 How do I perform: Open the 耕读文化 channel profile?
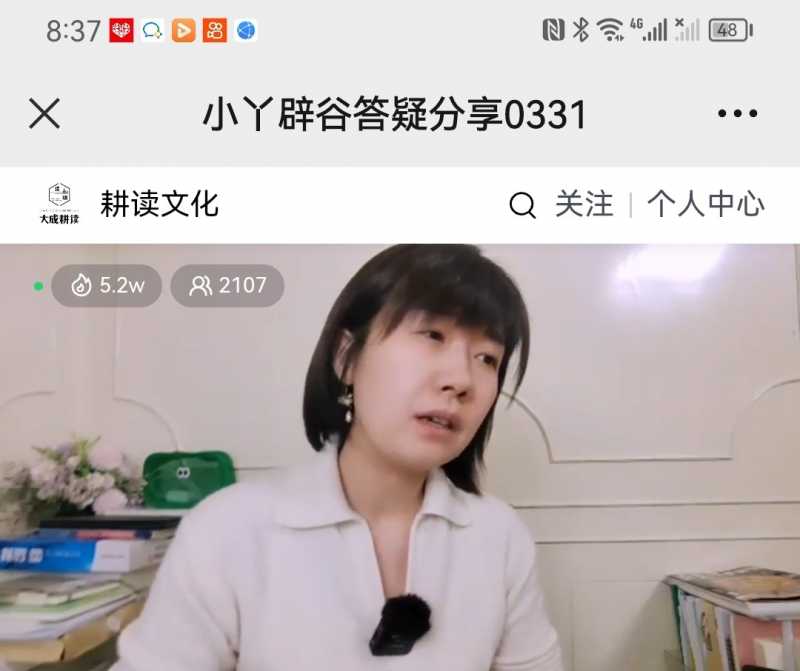[x=158, y=204]
